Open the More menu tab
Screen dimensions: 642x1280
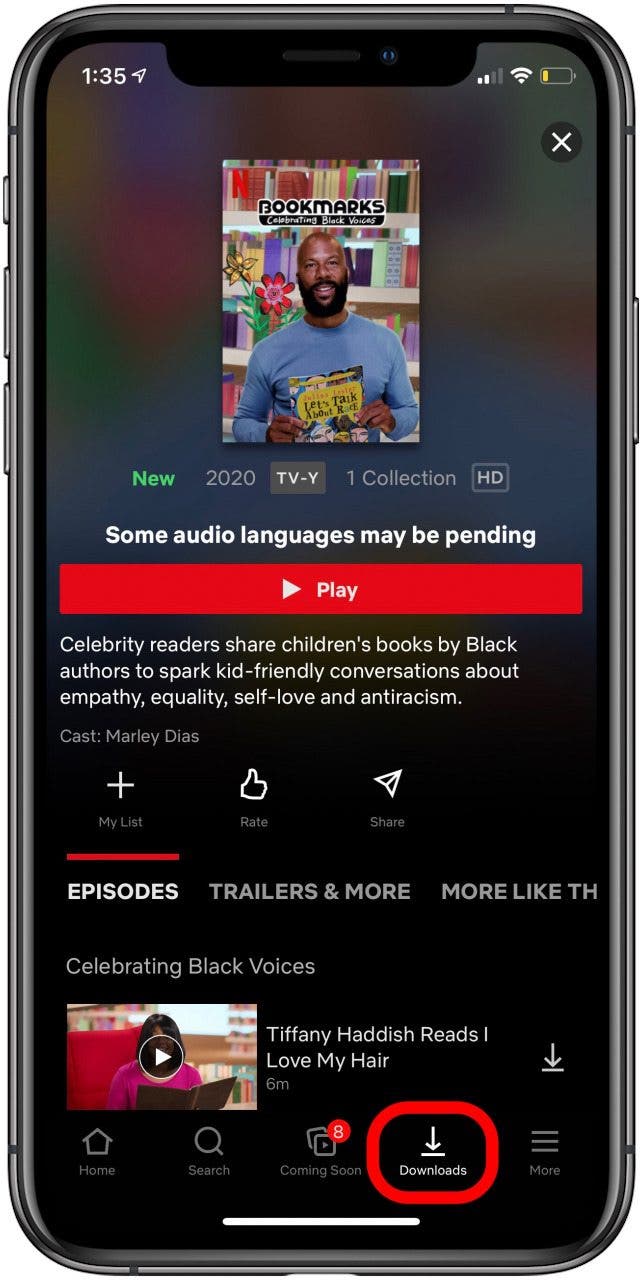point(545,1151)
